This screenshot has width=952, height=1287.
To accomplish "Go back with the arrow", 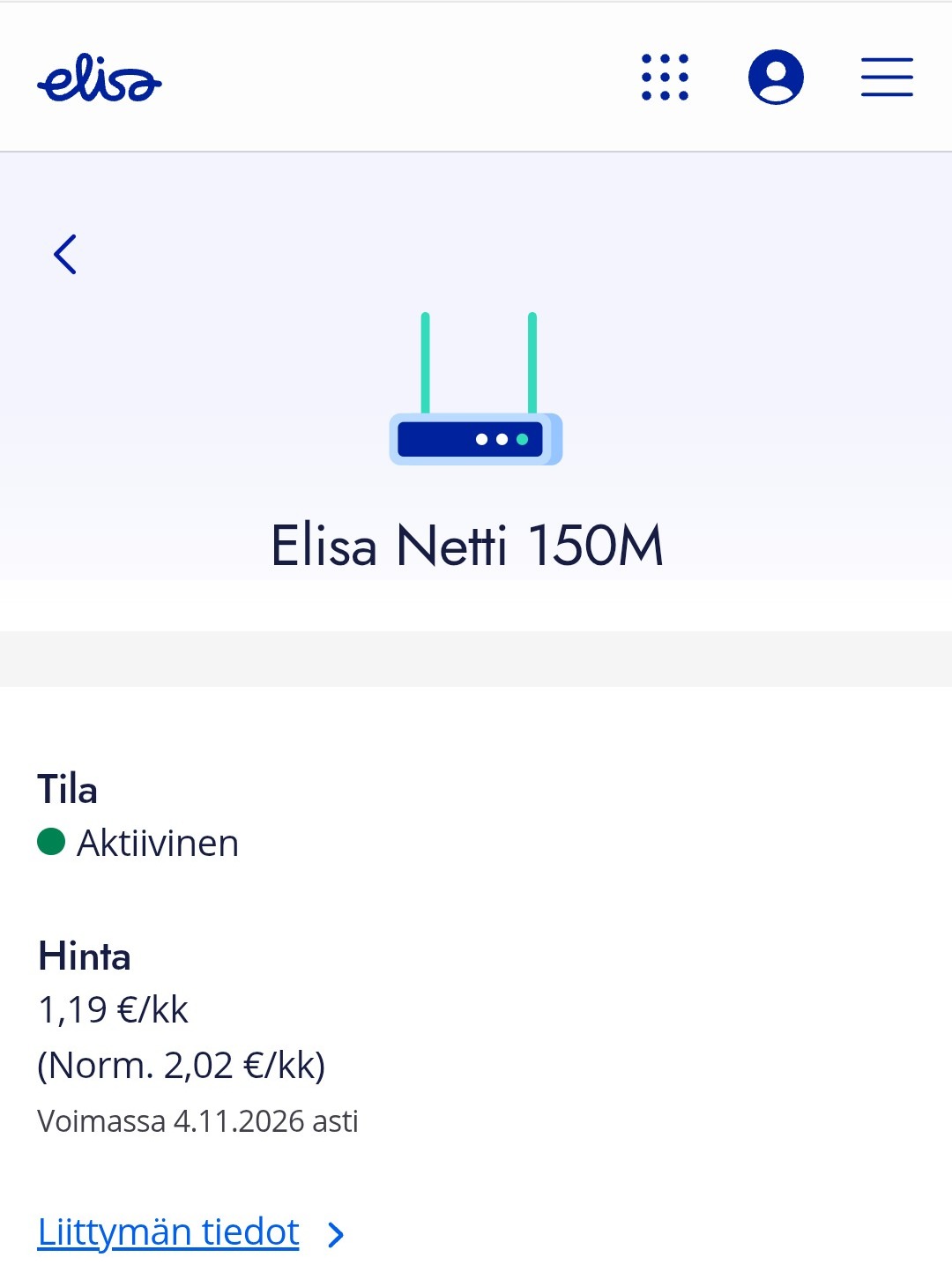I will point(66,255).
